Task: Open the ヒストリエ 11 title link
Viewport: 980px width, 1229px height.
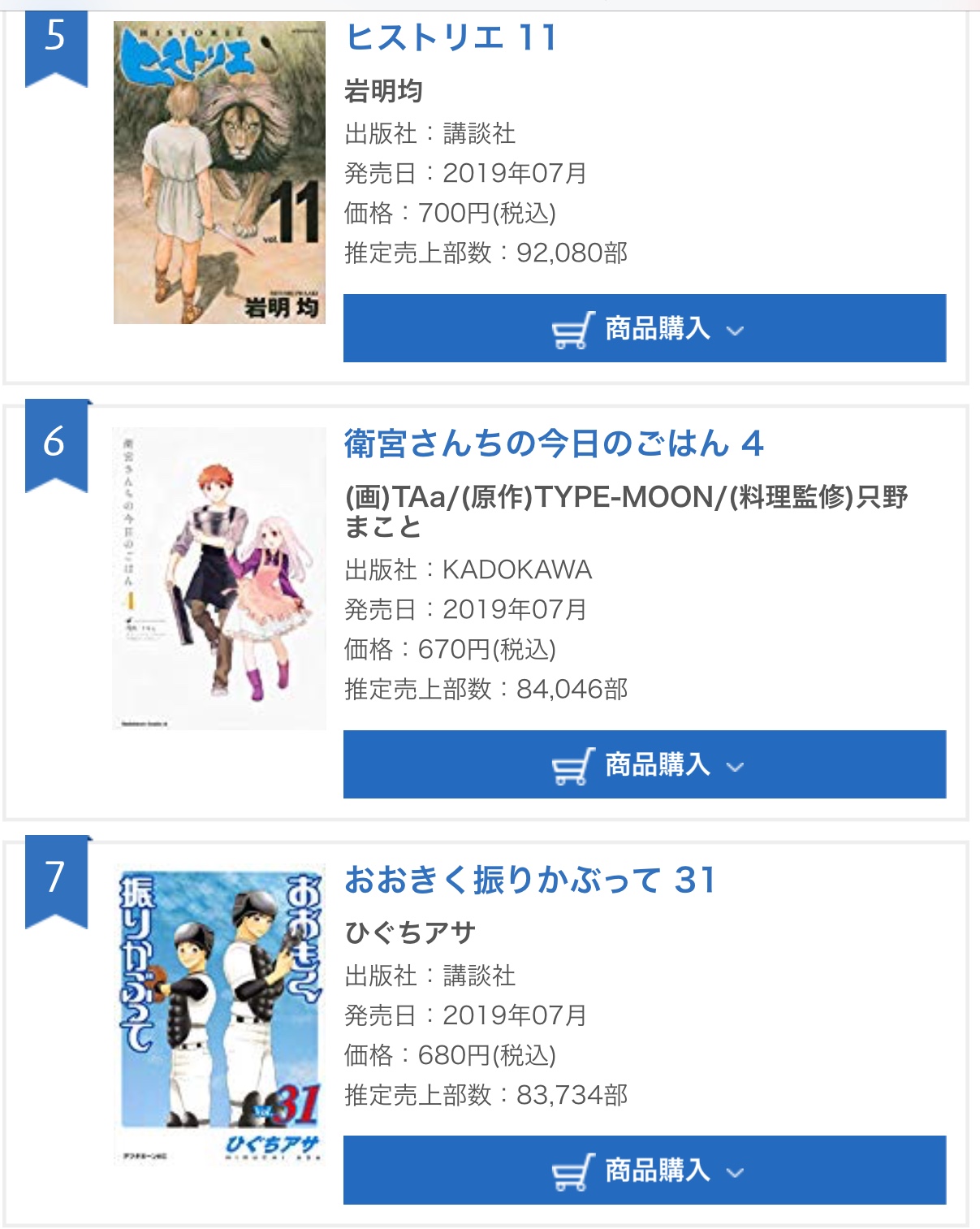Action: click(x=451, y=38)
